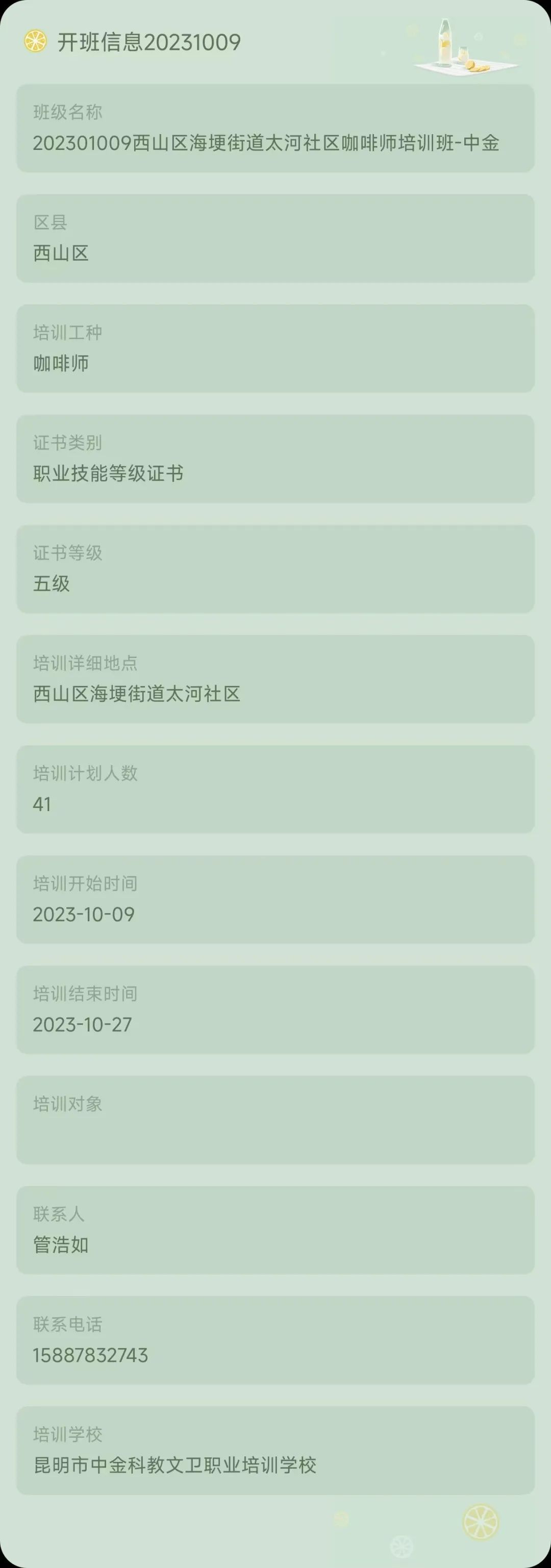The image size is (551, 1568).
Task: Select the start date 2023-10-09
Action: (x=83, y=914)
